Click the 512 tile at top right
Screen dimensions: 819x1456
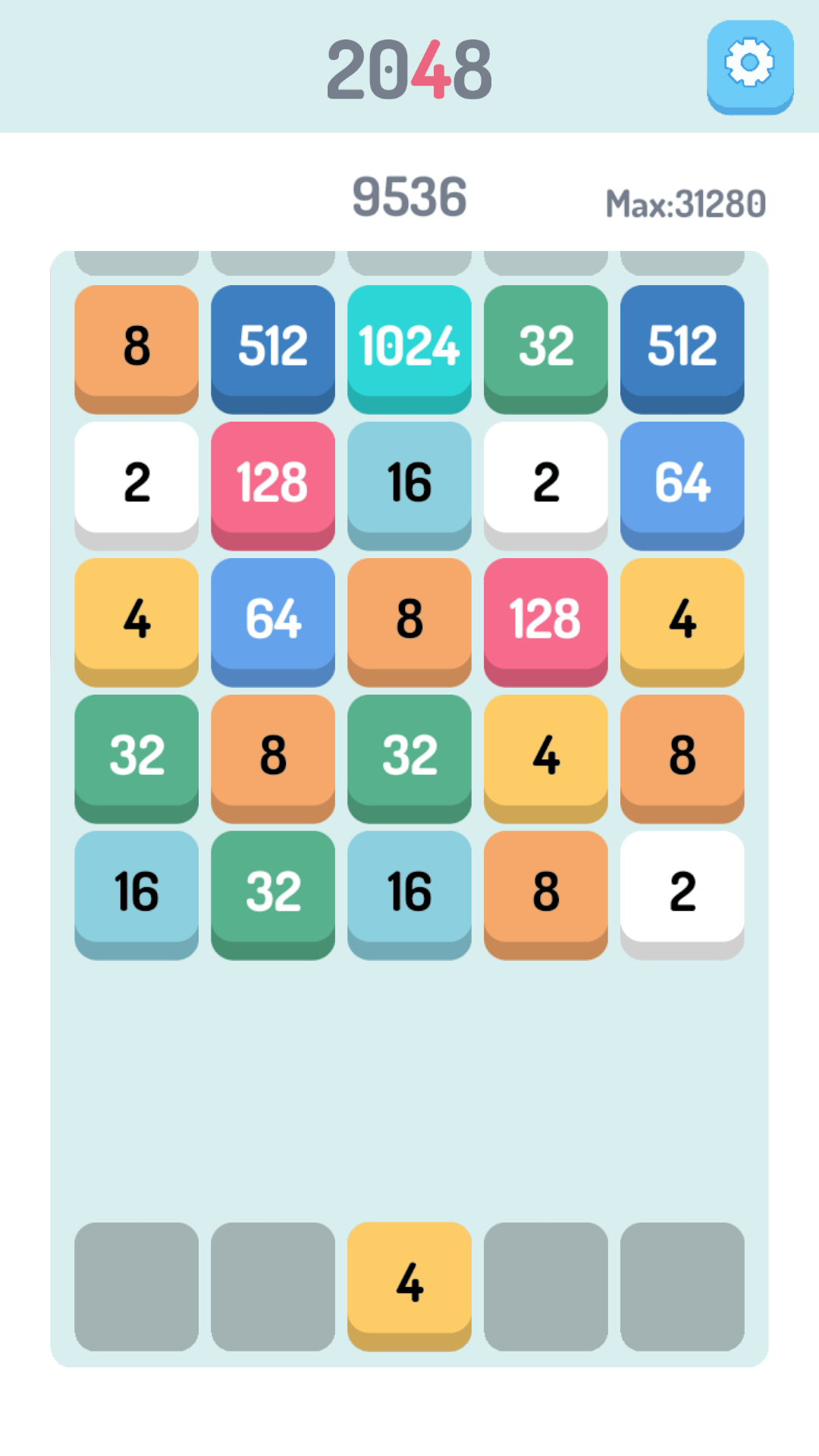click(x=682, y=347)
